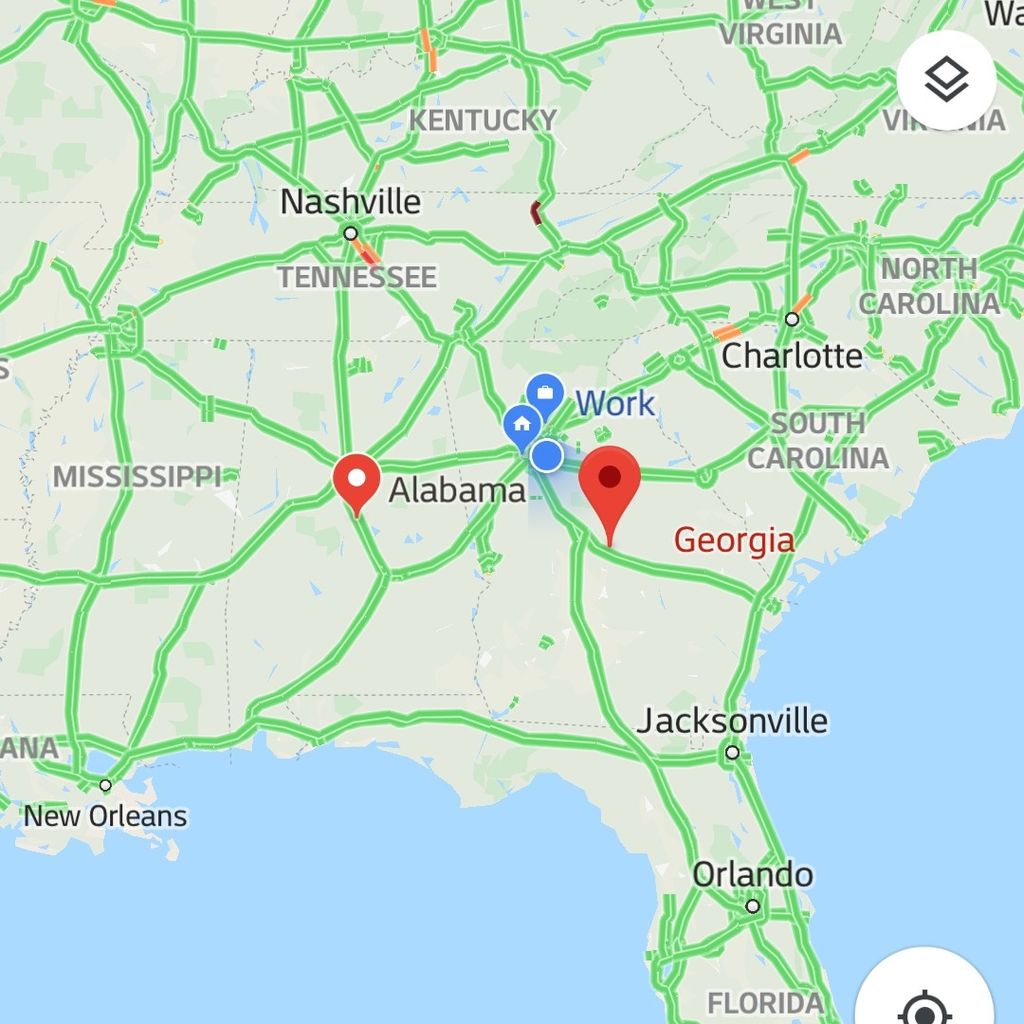This screenshot has height=1024, width=1024.
Task: Select the red pin in Georgia
Action: pyautogui.click(x=609, y=483)
